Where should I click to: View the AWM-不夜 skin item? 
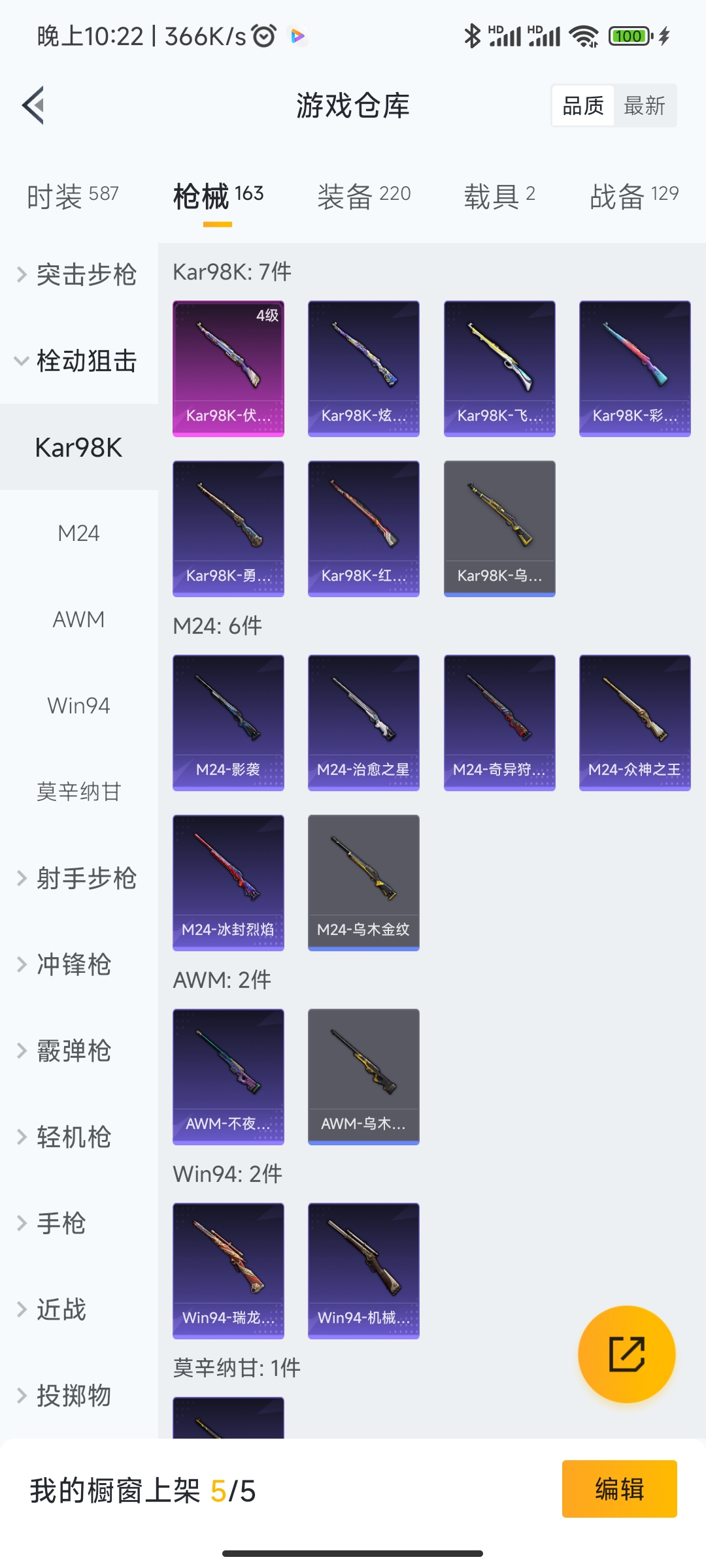[228, 1076]
